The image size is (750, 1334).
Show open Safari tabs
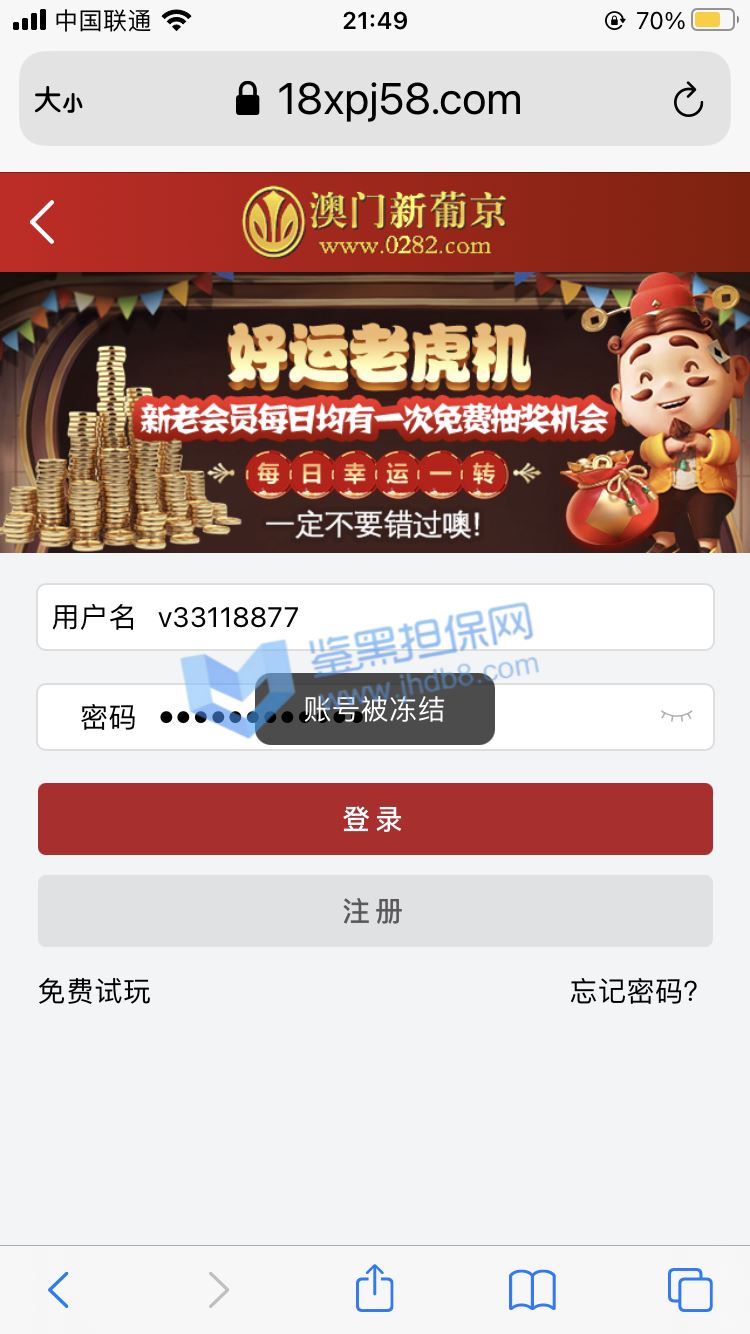tap(690, 1290)
